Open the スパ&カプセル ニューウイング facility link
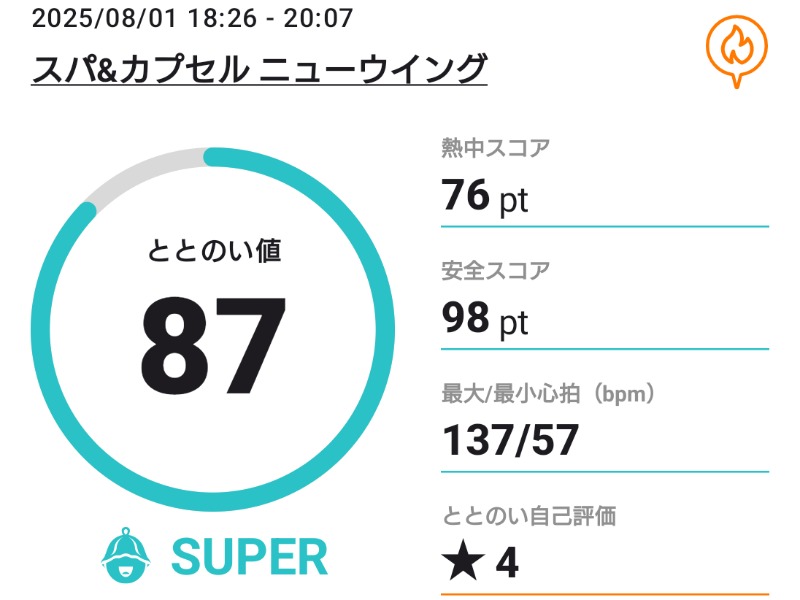Screen dimensions: 800x600 coord(259,69)
